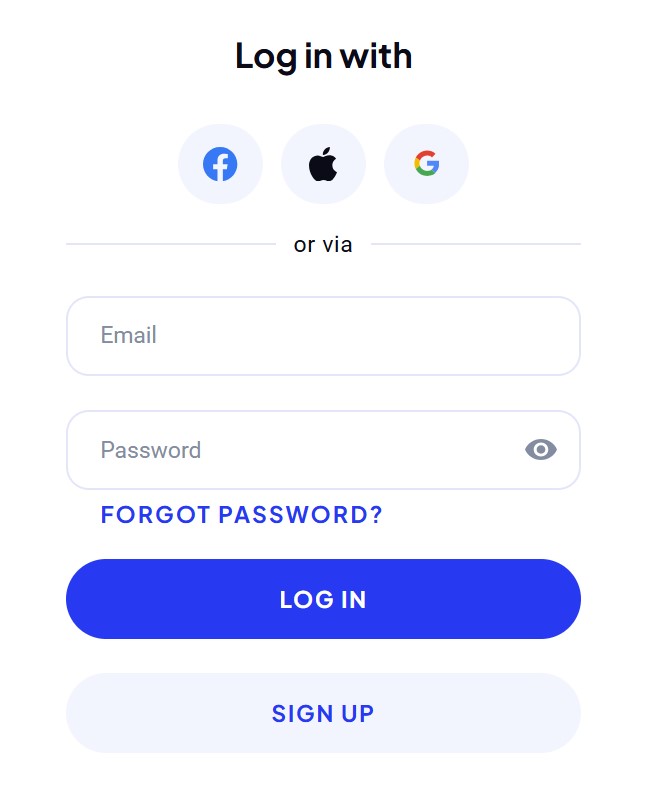Log in with Google
Image resolution: width=653 pixels, height=792 pixels.
tap(426, 163)
